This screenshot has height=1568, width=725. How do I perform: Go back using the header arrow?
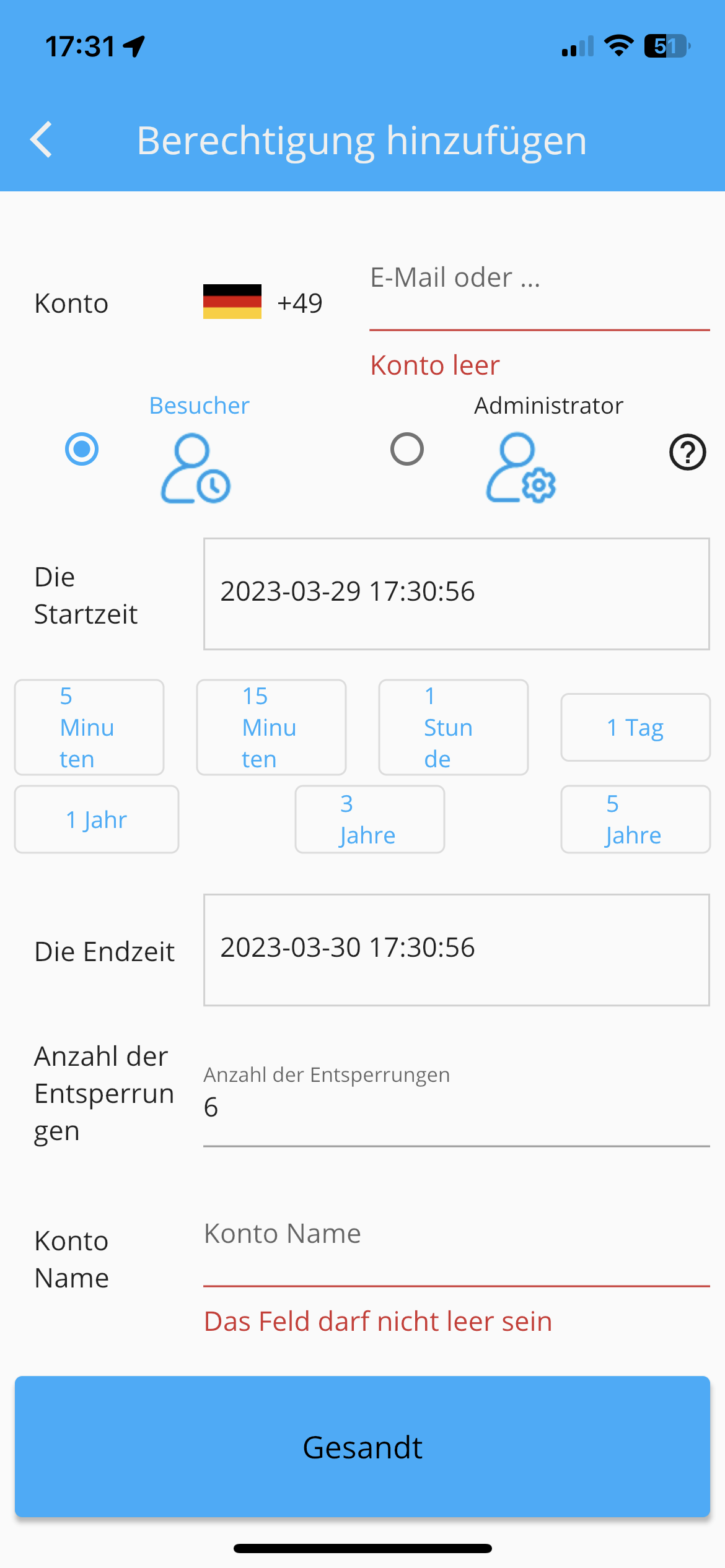(42, 140)
